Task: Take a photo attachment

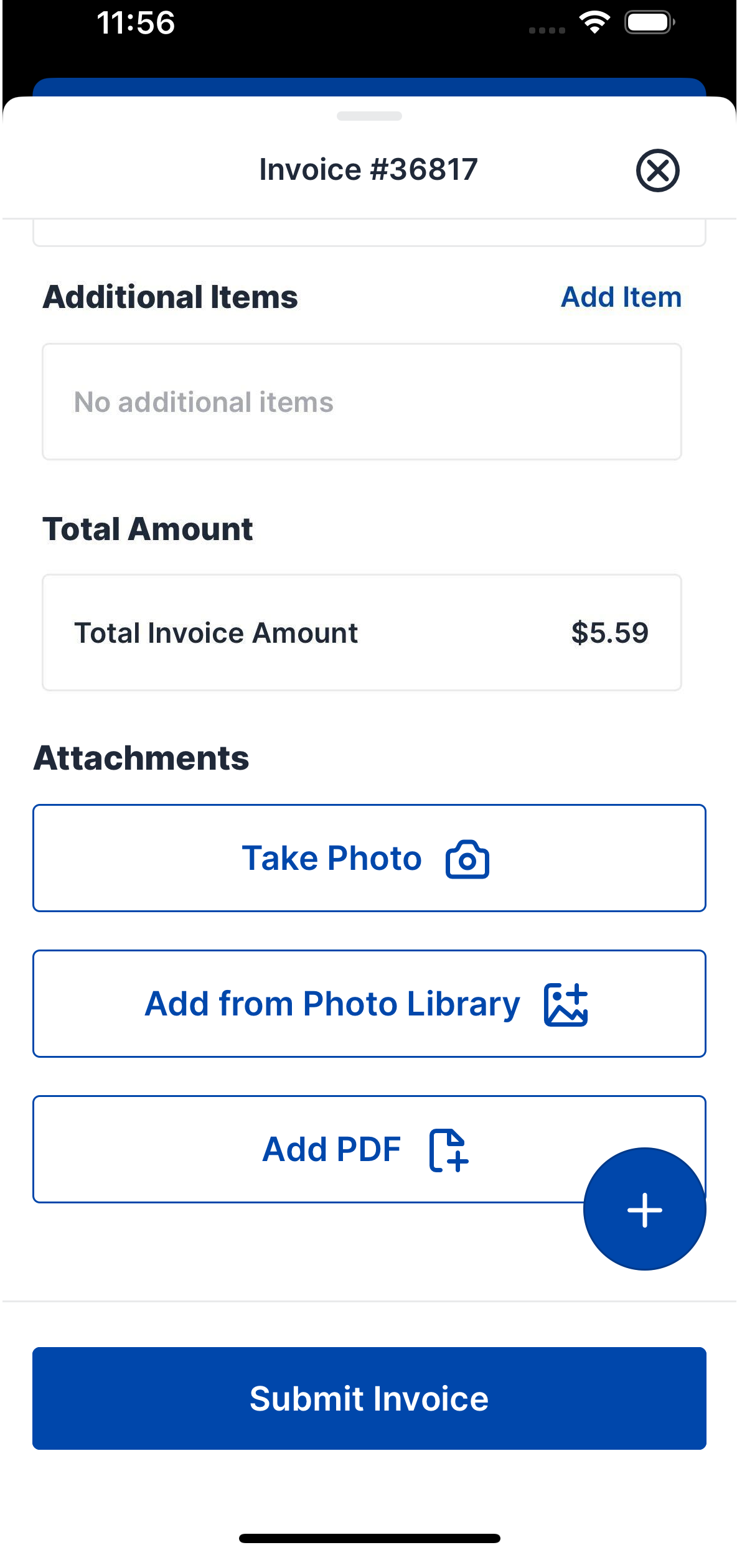Action: 369,858
